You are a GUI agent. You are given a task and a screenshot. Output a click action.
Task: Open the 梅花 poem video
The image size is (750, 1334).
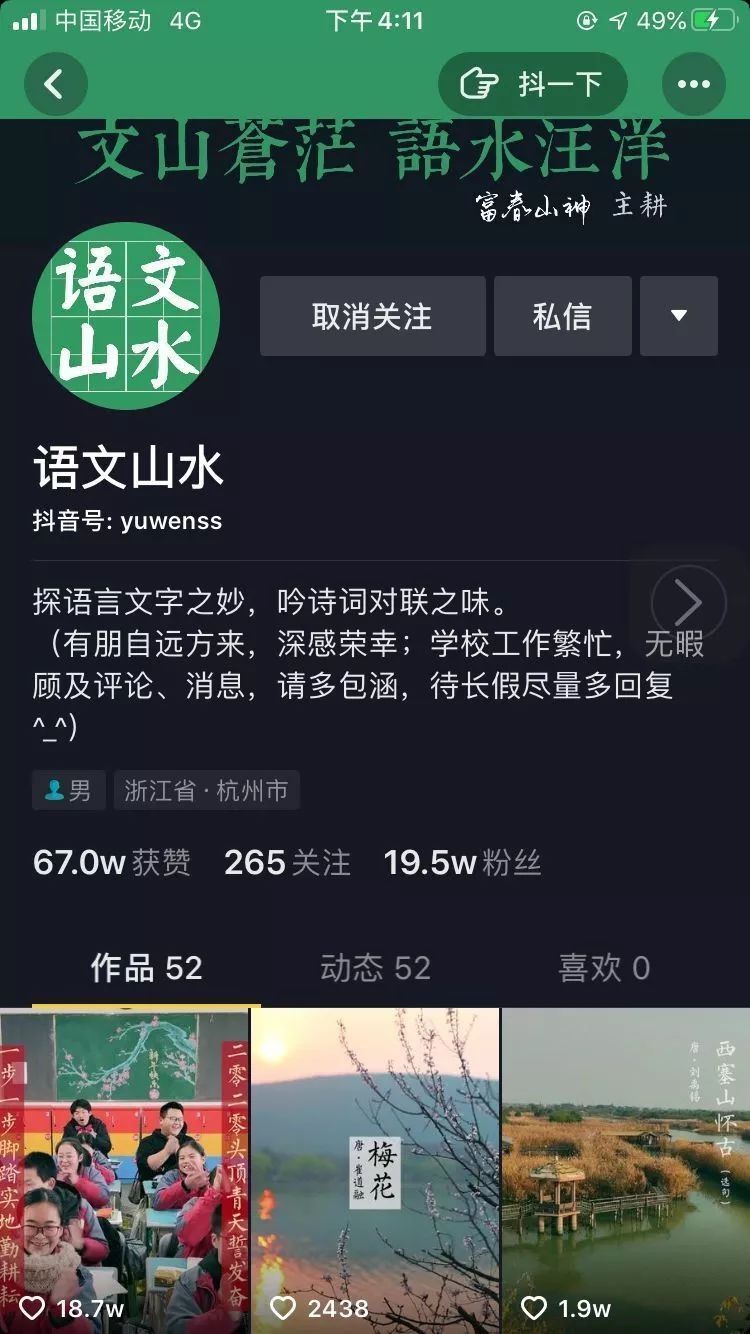[x=375, y=1170]
